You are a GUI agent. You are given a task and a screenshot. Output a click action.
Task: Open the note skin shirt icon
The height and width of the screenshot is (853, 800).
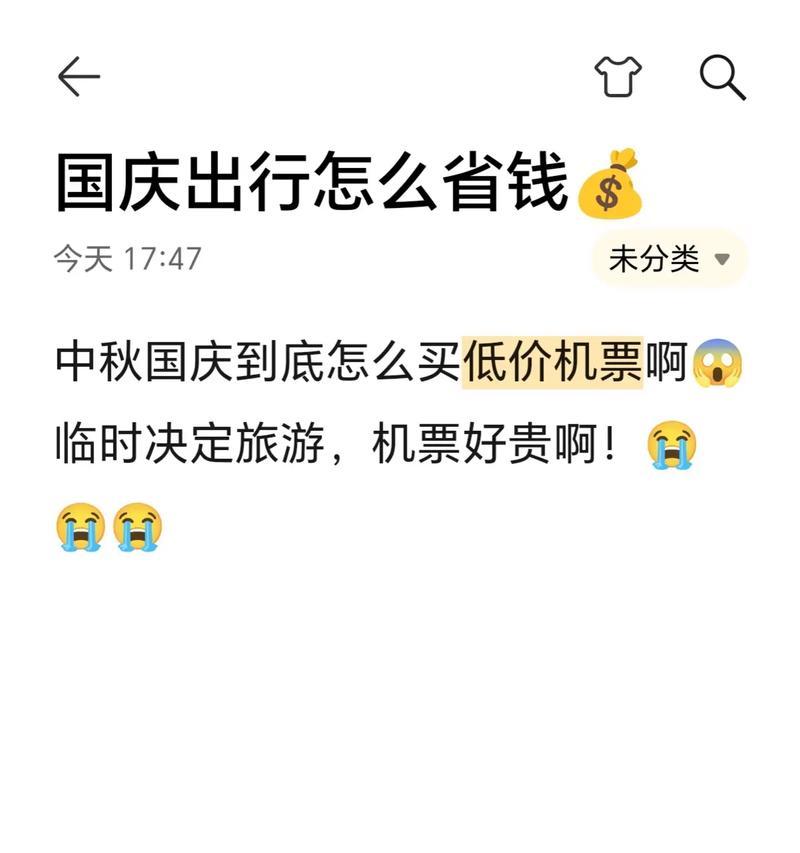(618, 77)
